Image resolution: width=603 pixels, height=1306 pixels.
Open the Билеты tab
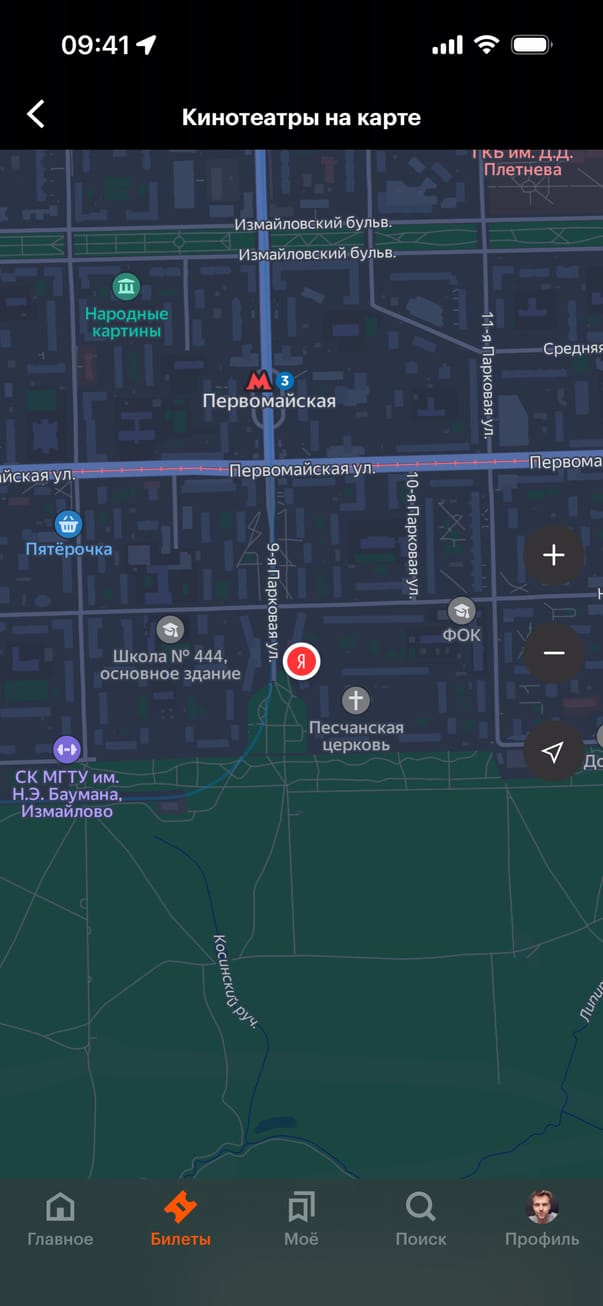pos(181,1220)
